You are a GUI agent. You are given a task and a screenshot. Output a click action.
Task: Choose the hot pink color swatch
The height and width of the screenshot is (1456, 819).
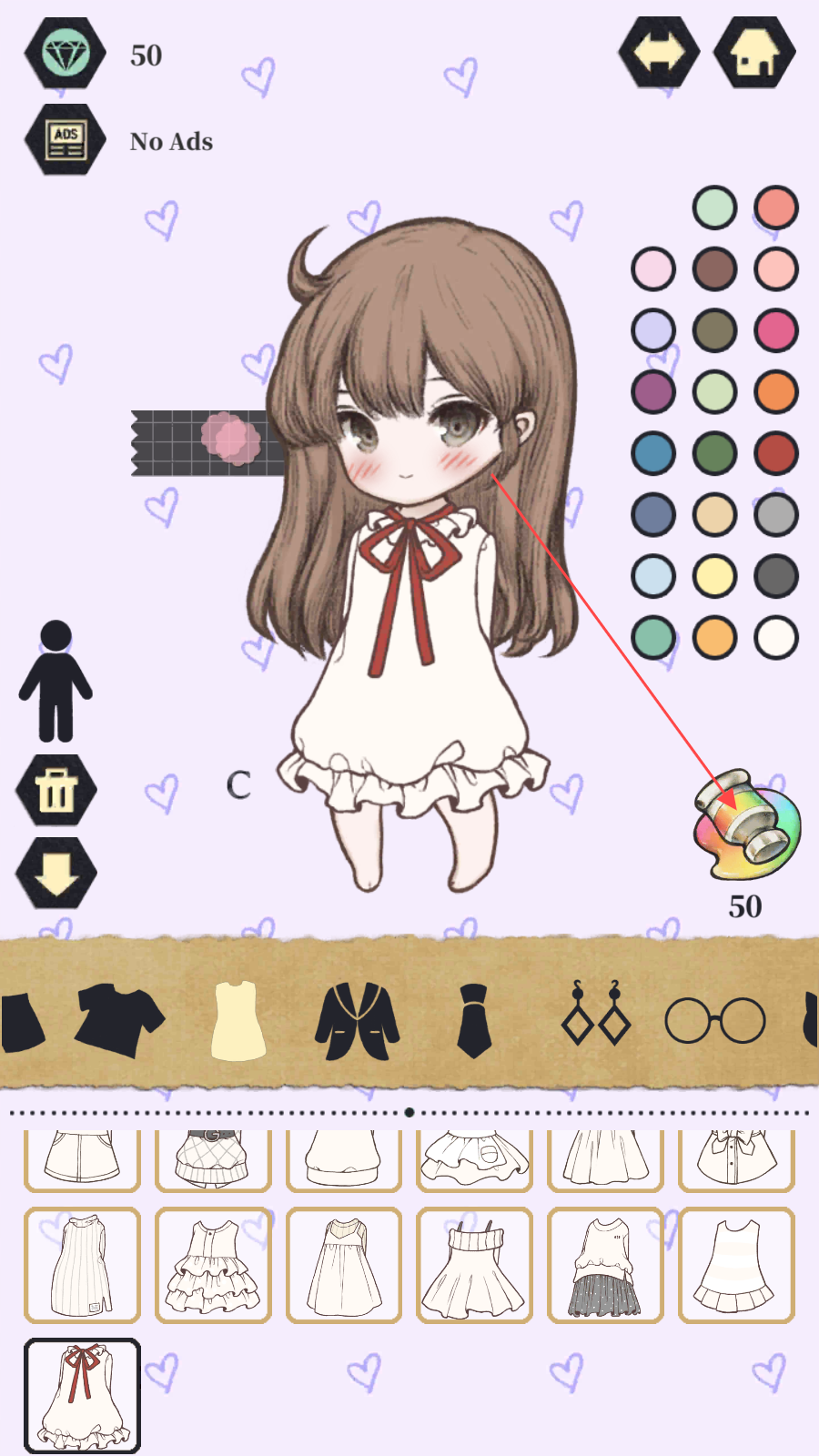pos(776,330)
